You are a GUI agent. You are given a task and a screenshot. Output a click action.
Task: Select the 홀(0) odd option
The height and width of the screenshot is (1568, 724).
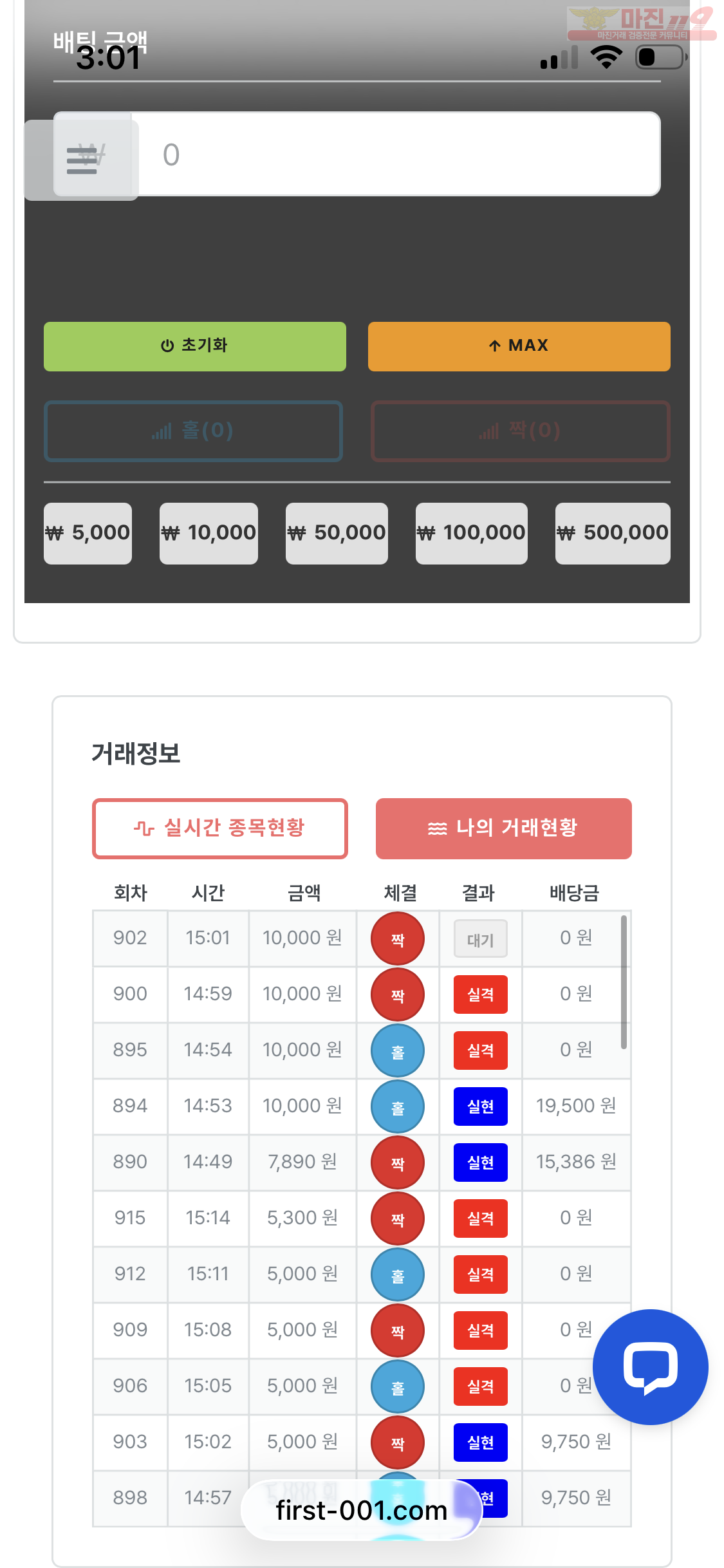[x=193, y=431]
